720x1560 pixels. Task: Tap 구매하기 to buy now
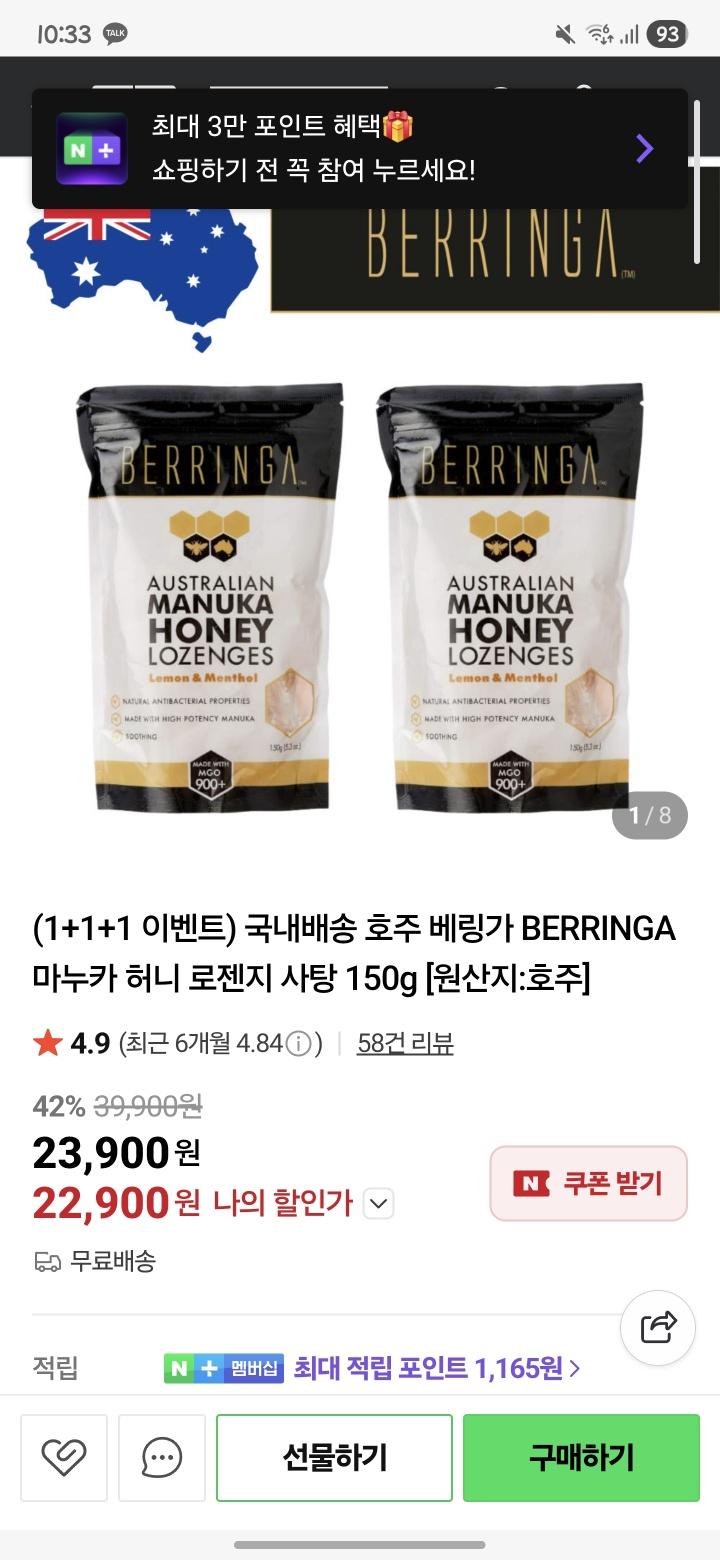pos(581,1458)
